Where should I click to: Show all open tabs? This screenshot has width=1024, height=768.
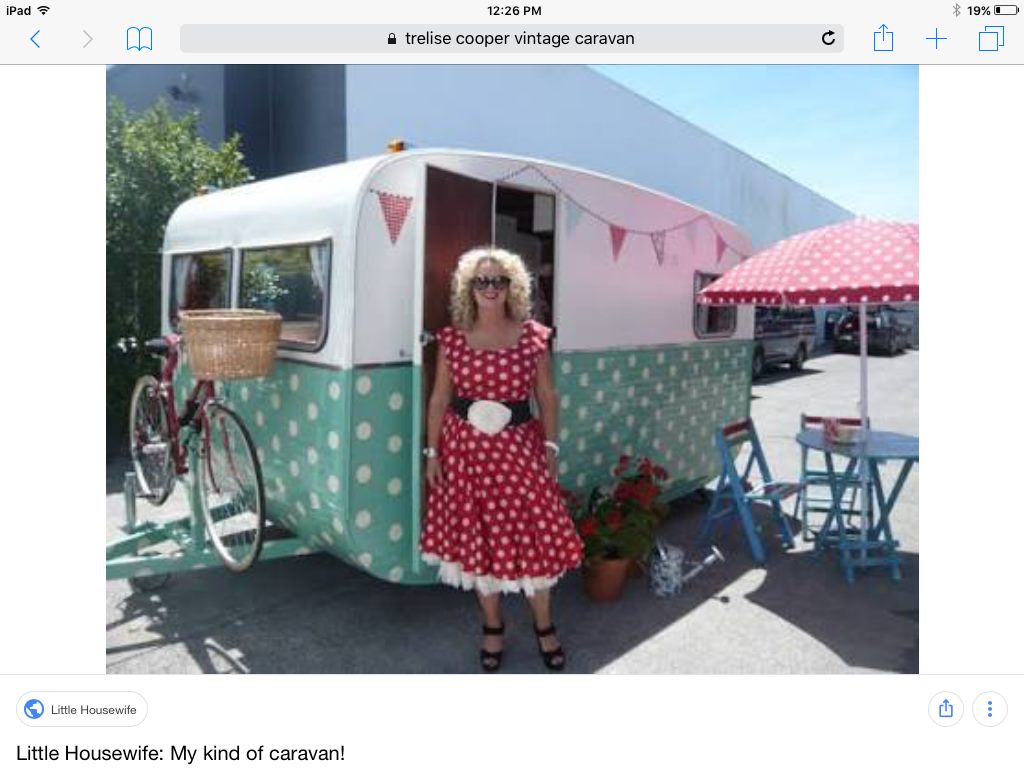click(x=991, y=39)
